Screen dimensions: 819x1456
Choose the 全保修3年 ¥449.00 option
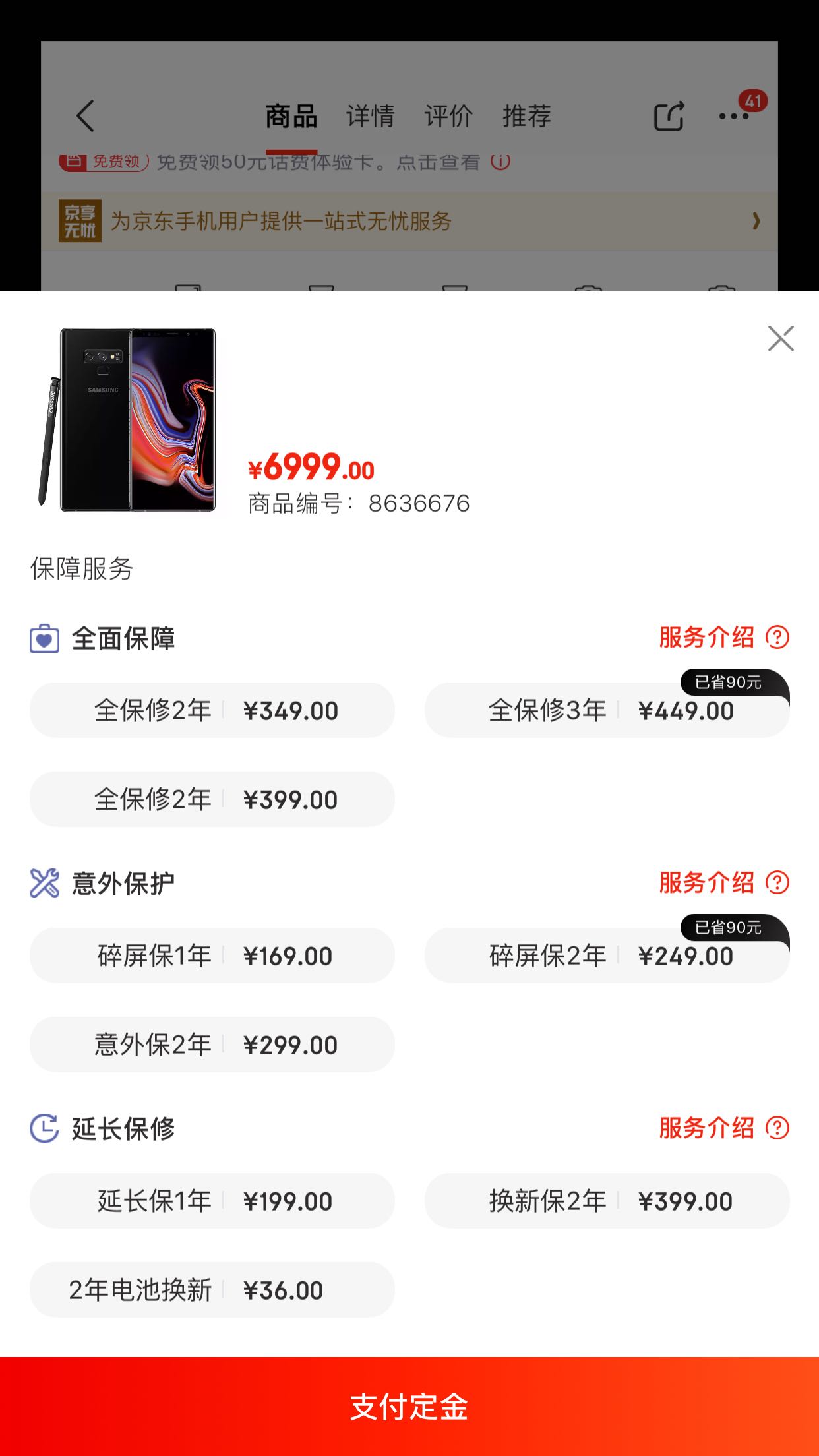pos(607,710)
